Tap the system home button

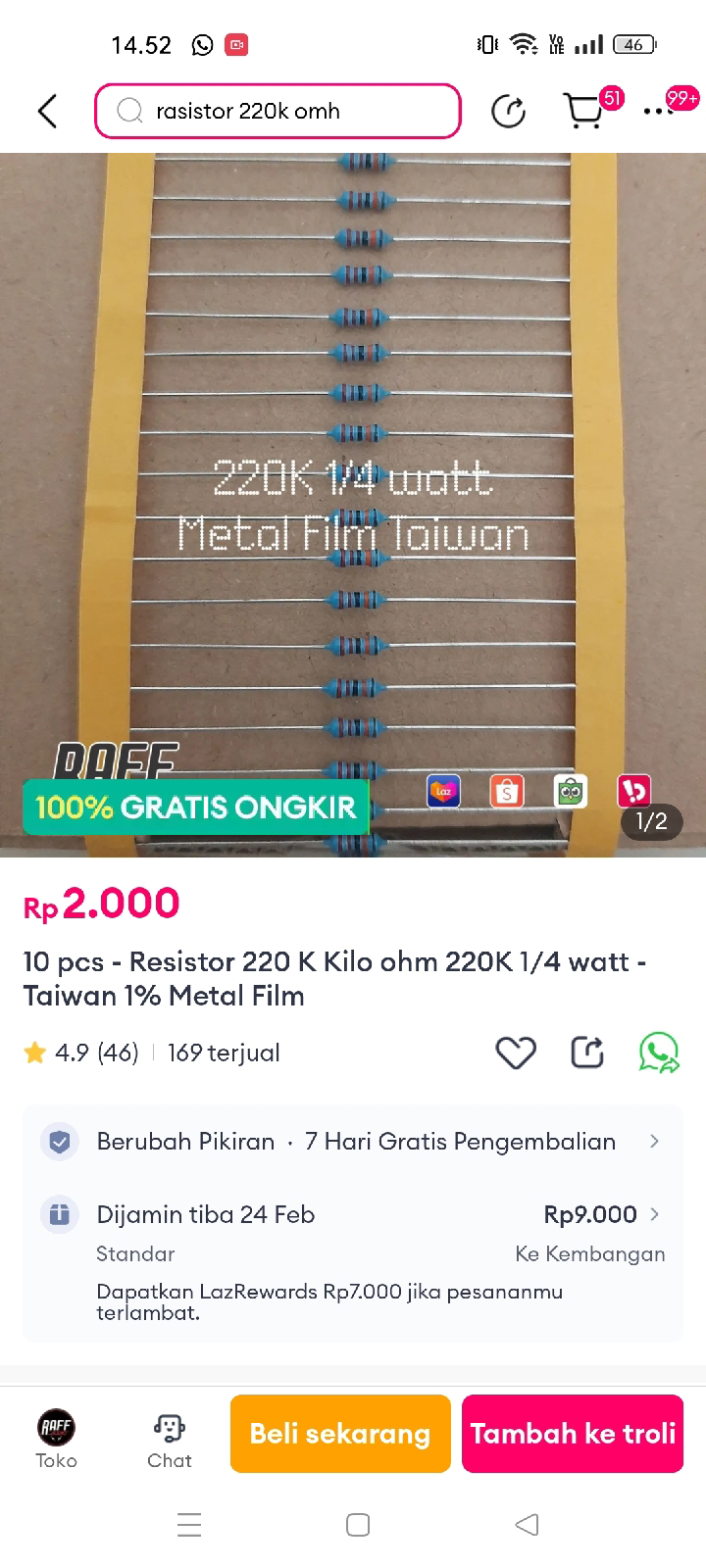pyautogui.click(x=358, y=1525)
